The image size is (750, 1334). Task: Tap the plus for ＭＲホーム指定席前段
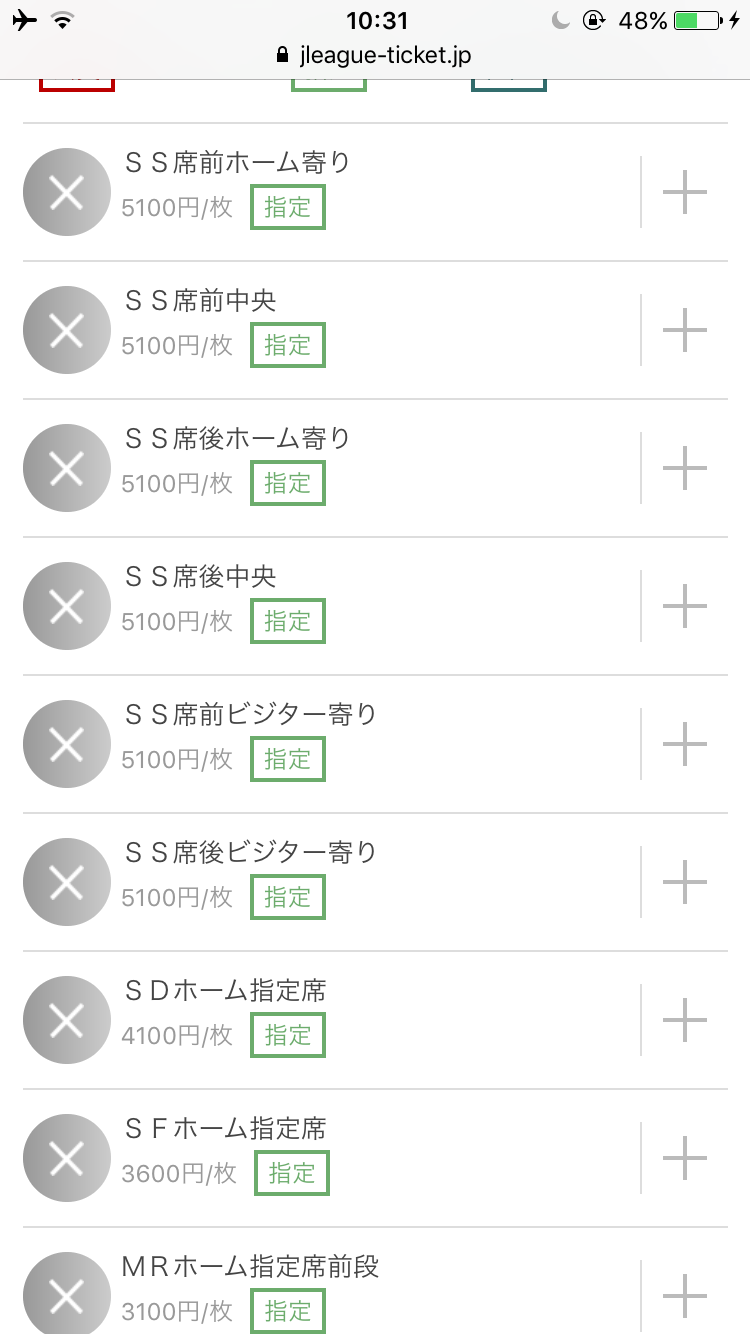tap(685, 1295)
